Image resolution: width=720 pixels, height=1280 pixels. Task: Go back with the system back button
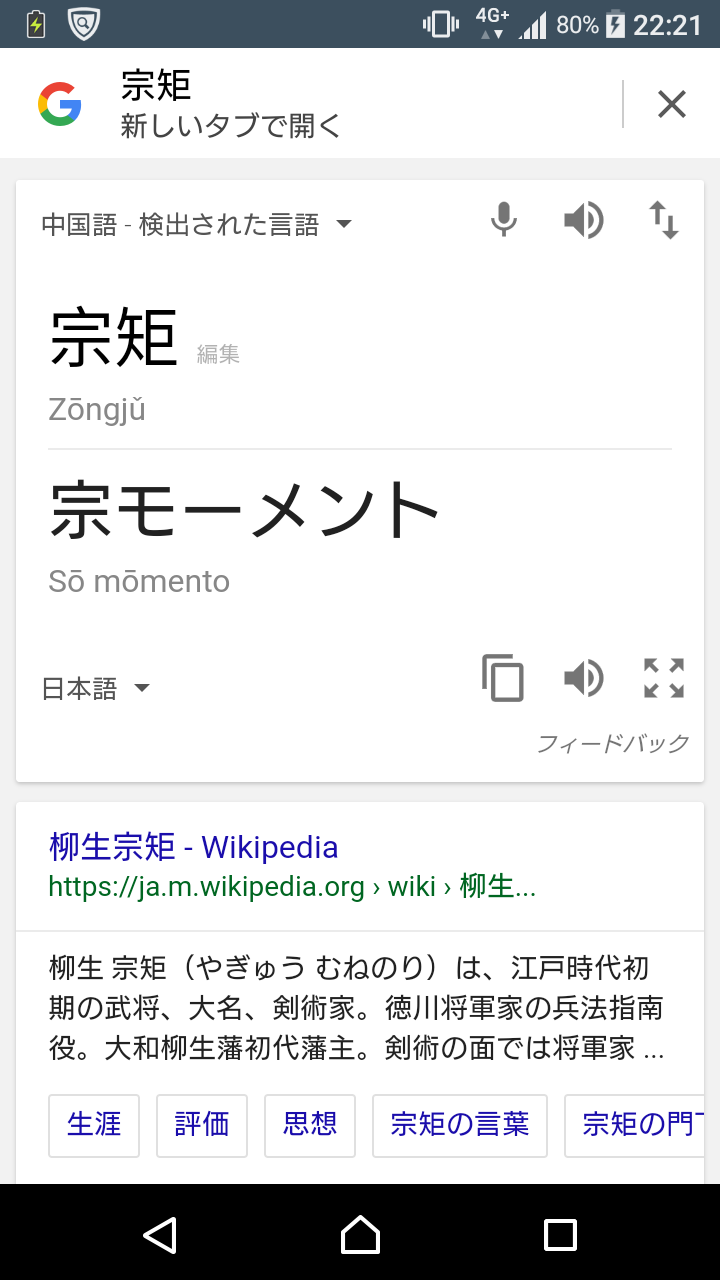tap(160, 1234)
